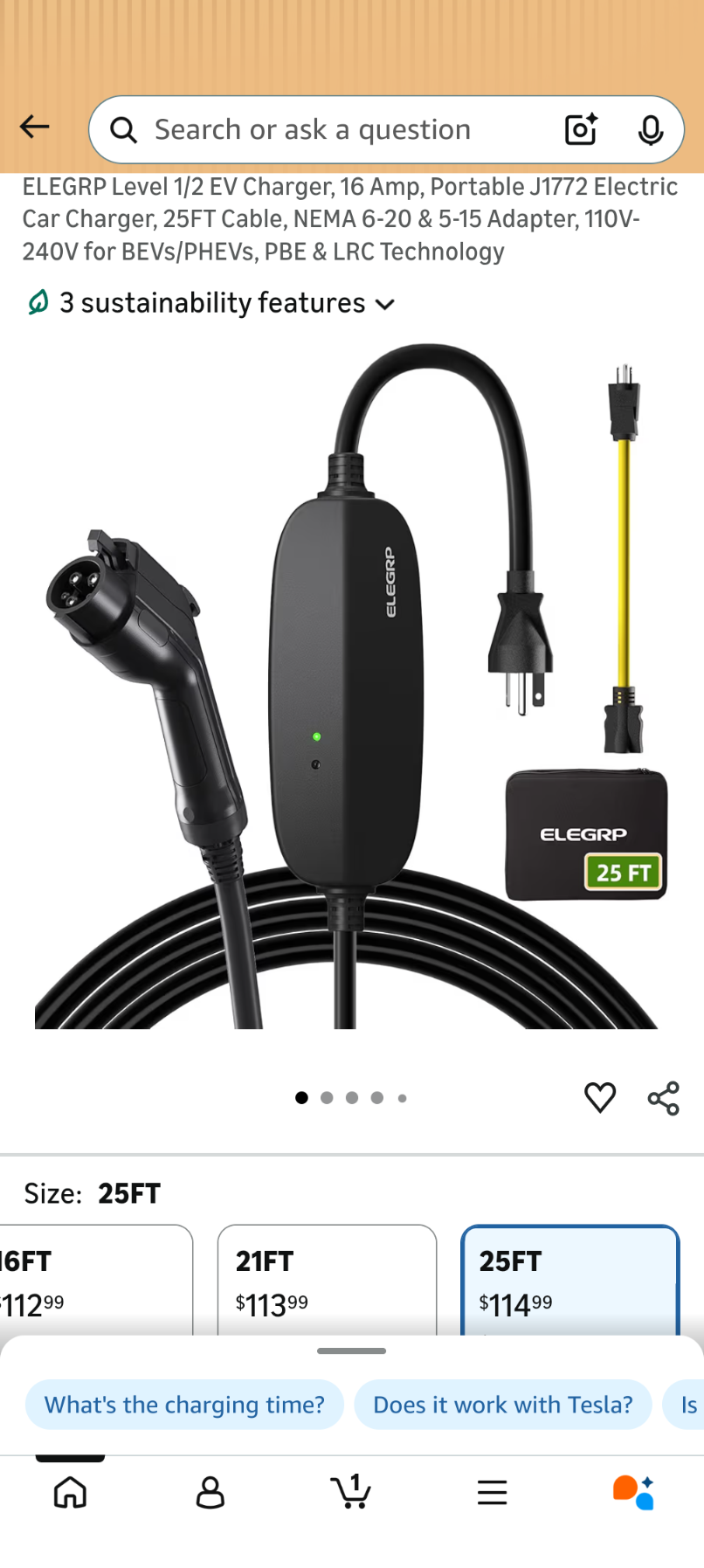Open the hamburger menu tab
Image resolution: width=704 pixels, height=1568 pixels.
(x=492, y=1492)
